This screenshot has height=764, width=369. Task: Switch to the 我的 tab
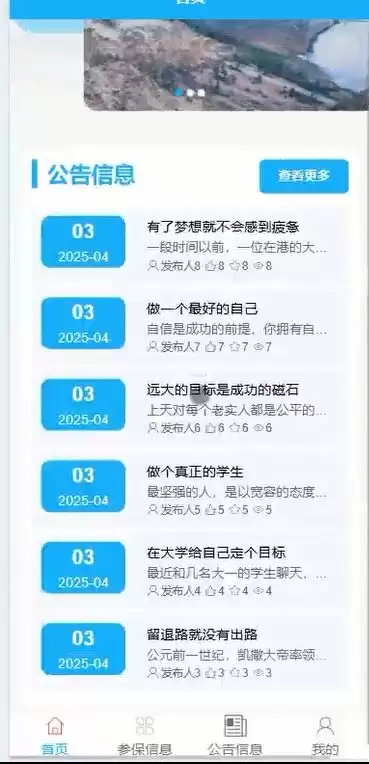coord(325,735)
